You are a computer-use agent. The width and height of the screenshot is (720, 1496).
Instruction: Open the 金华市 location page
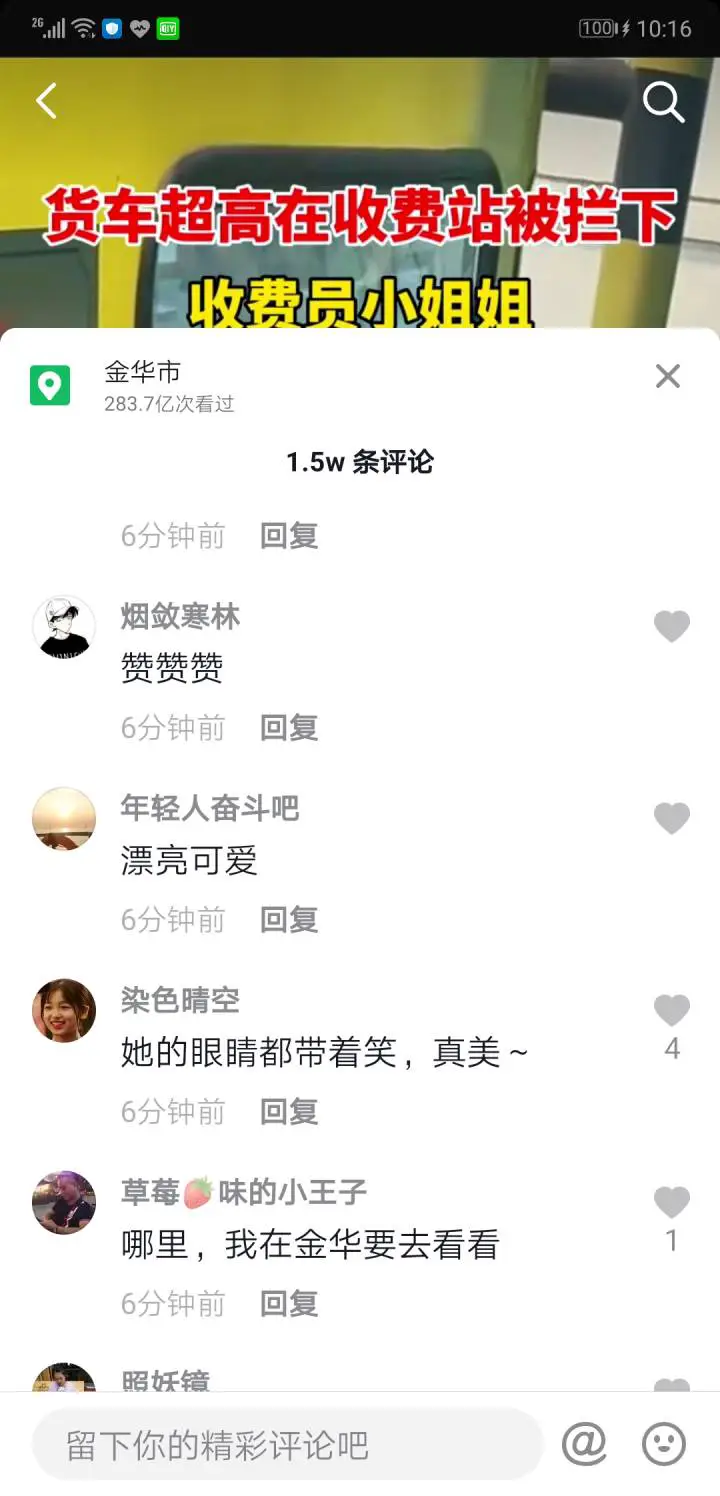click(x=142, y=373)
